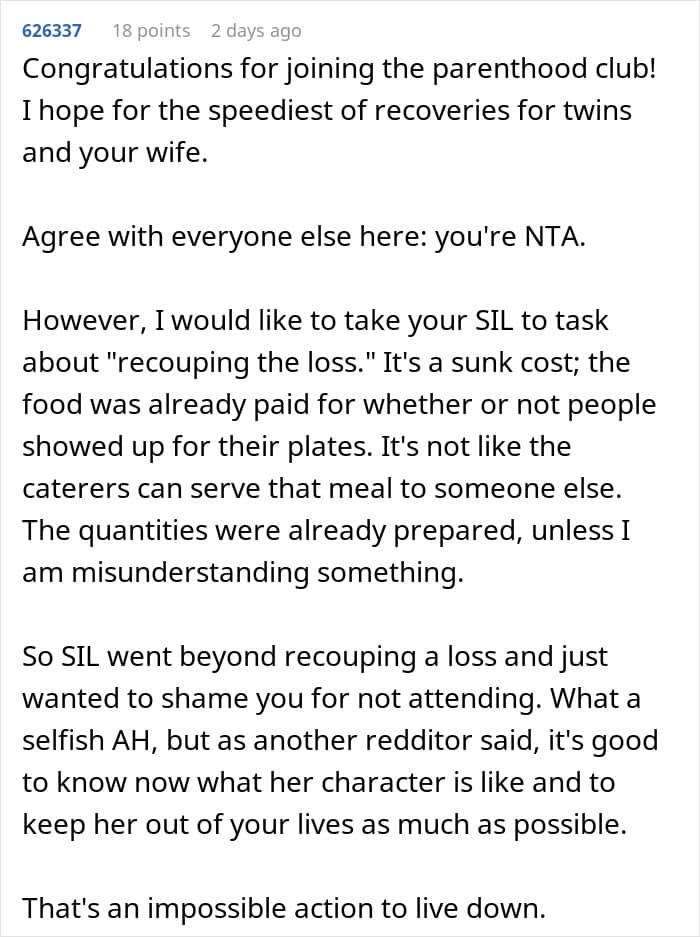700x937 pixels.
Task: Open the profile of user 626337
Action: coord(51,30)
